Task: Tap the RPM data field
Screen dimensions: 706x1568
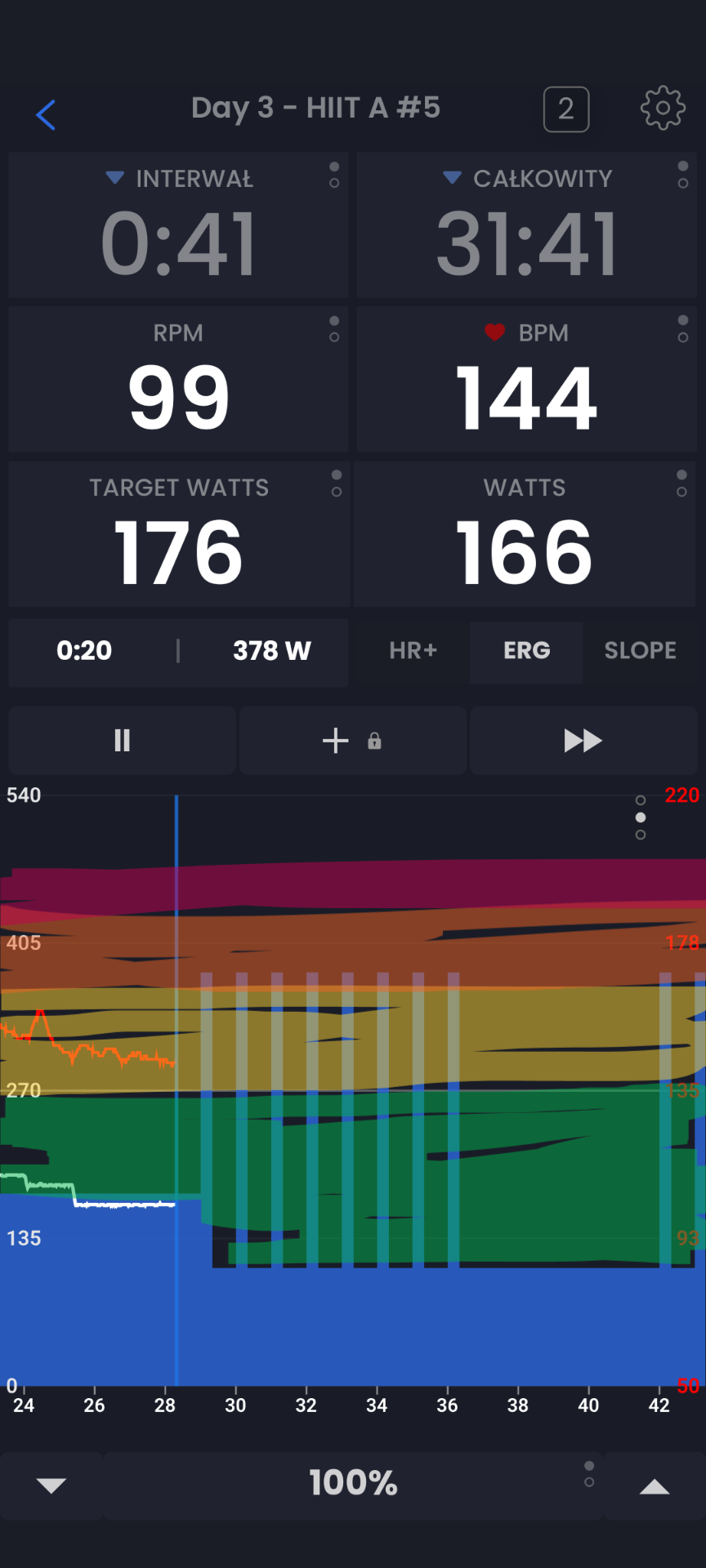Action: 178,380
